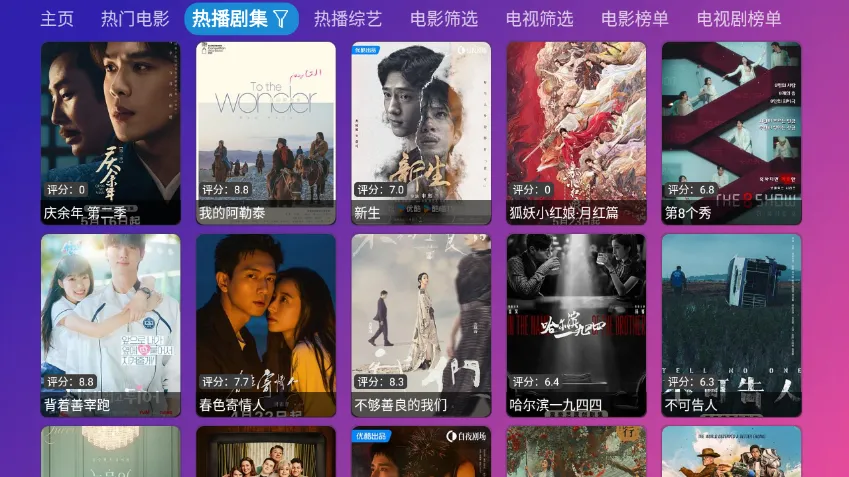Image resolution: width=849 pixels, height=477 pixels.
Task: Switch to the 主页 tab
Action: [x=57, y=19]
